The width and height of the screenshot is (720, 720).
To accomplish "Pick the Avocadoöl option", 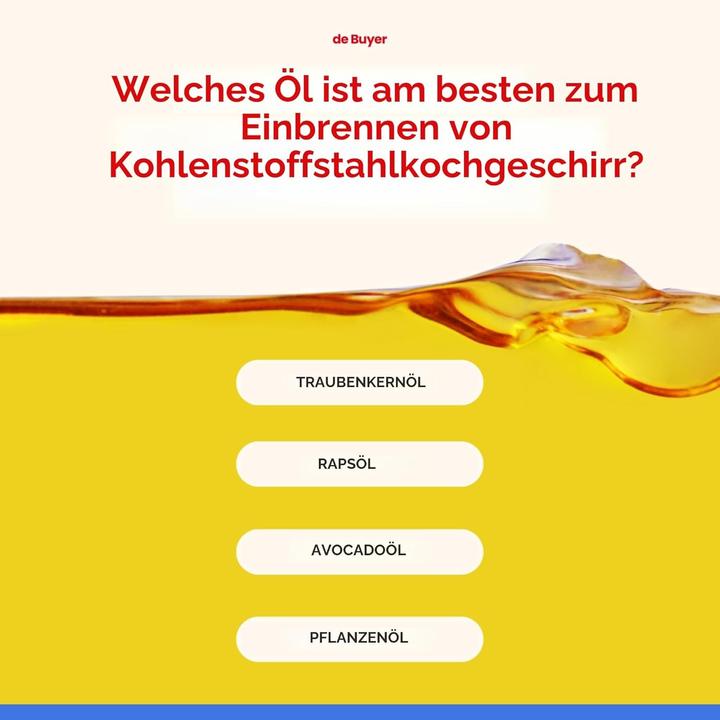I will click(360, 551).
